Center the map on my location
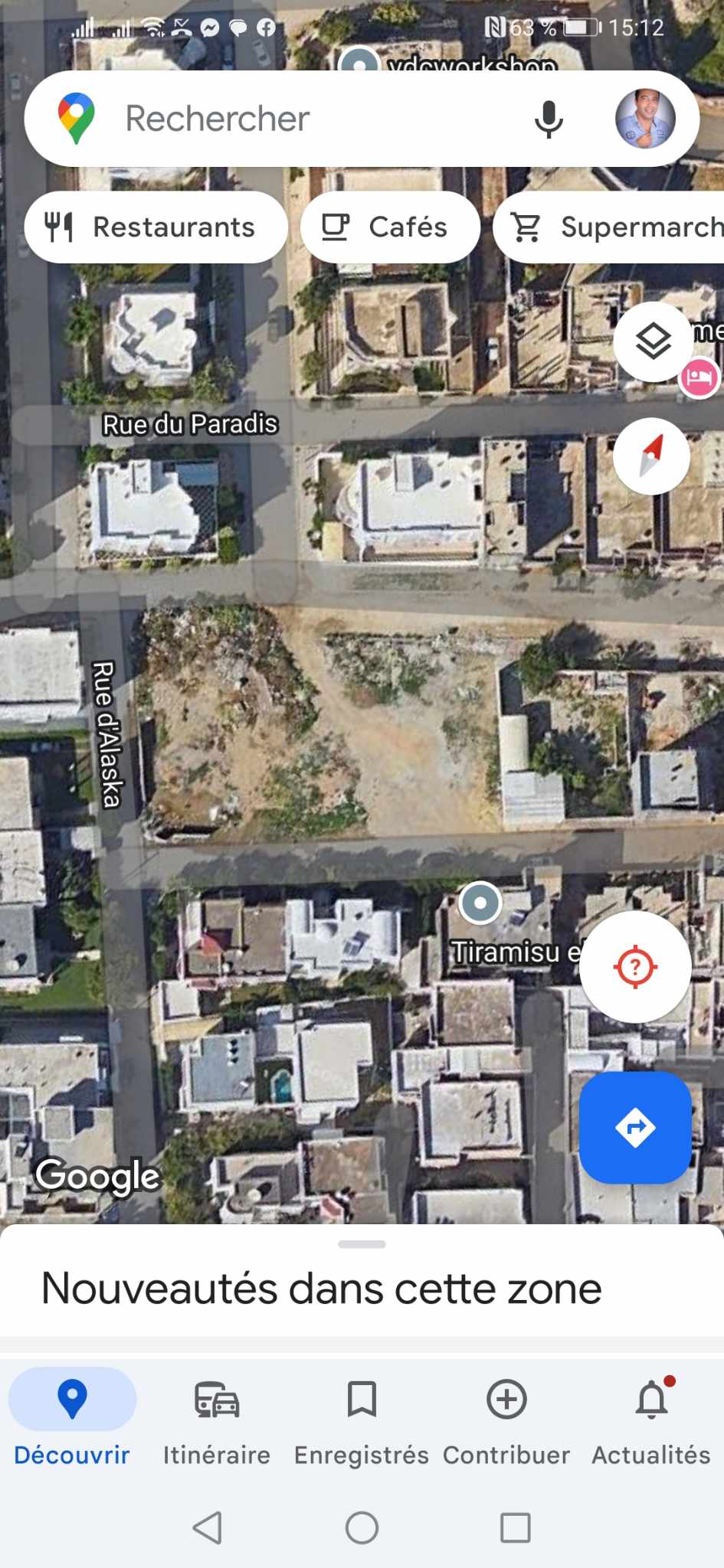 [x=635, y=967]
